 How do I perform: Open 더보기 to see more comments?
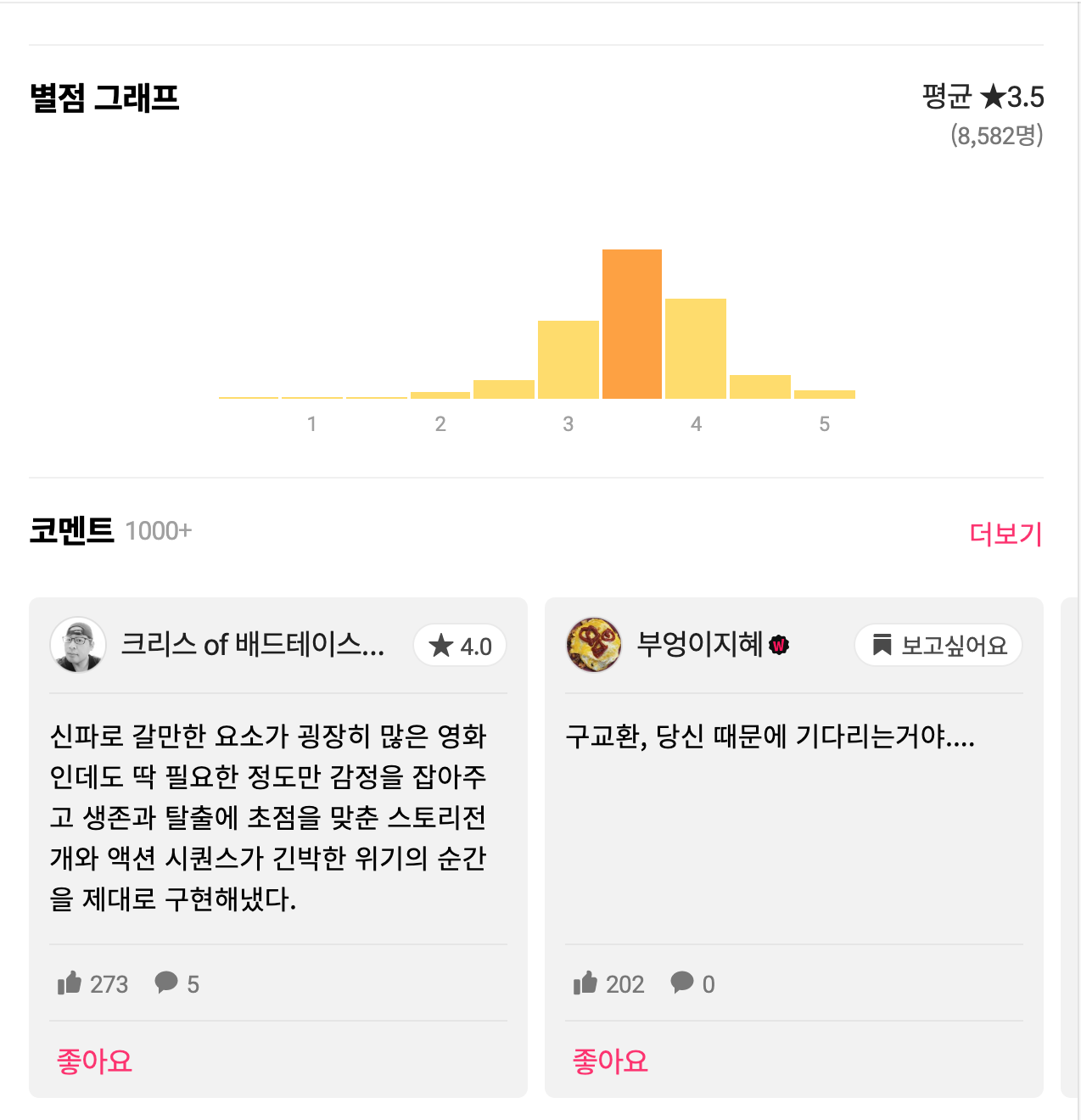[1005, 534]
